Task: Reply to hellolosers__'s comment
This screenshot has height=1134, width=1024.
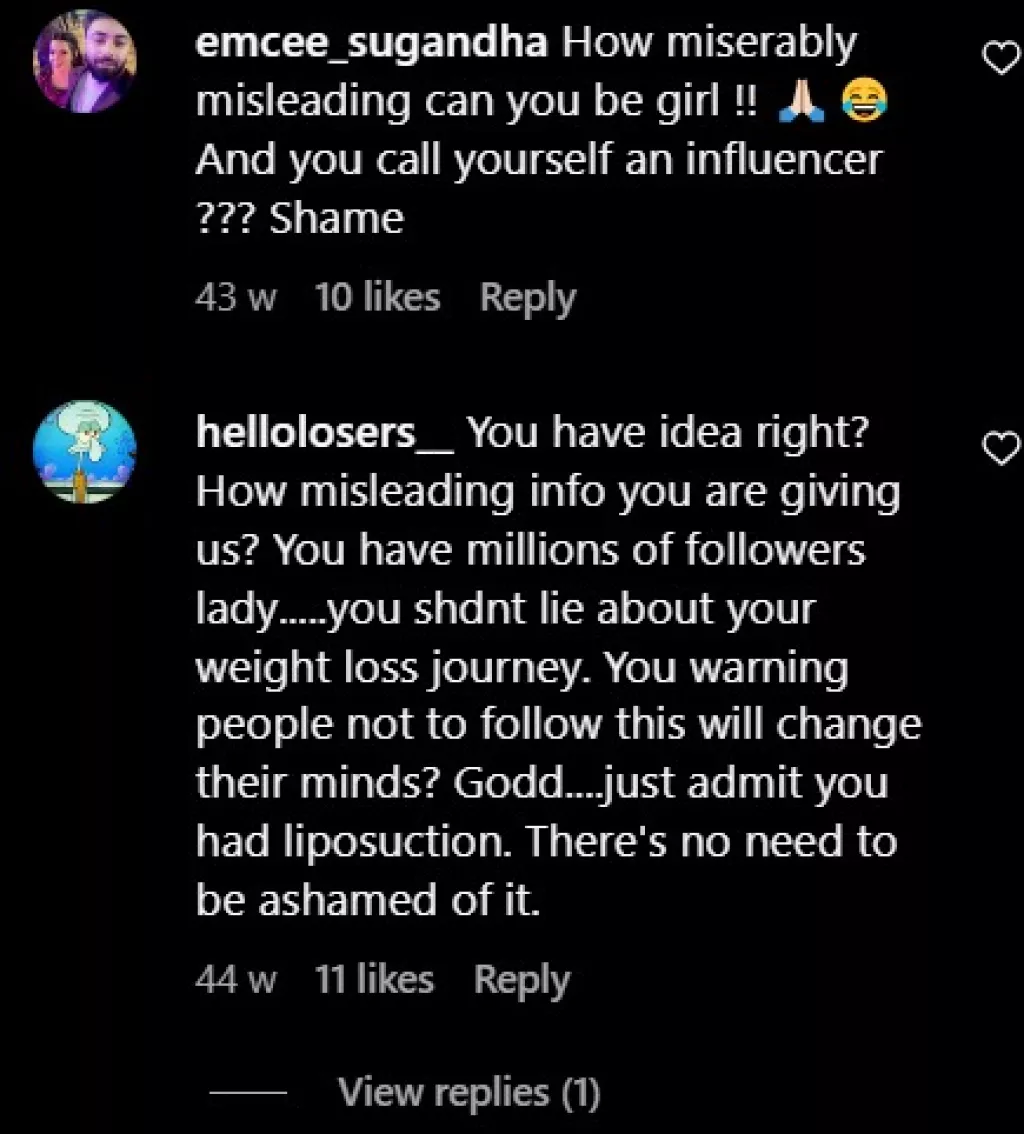Action: pos(521,980)
